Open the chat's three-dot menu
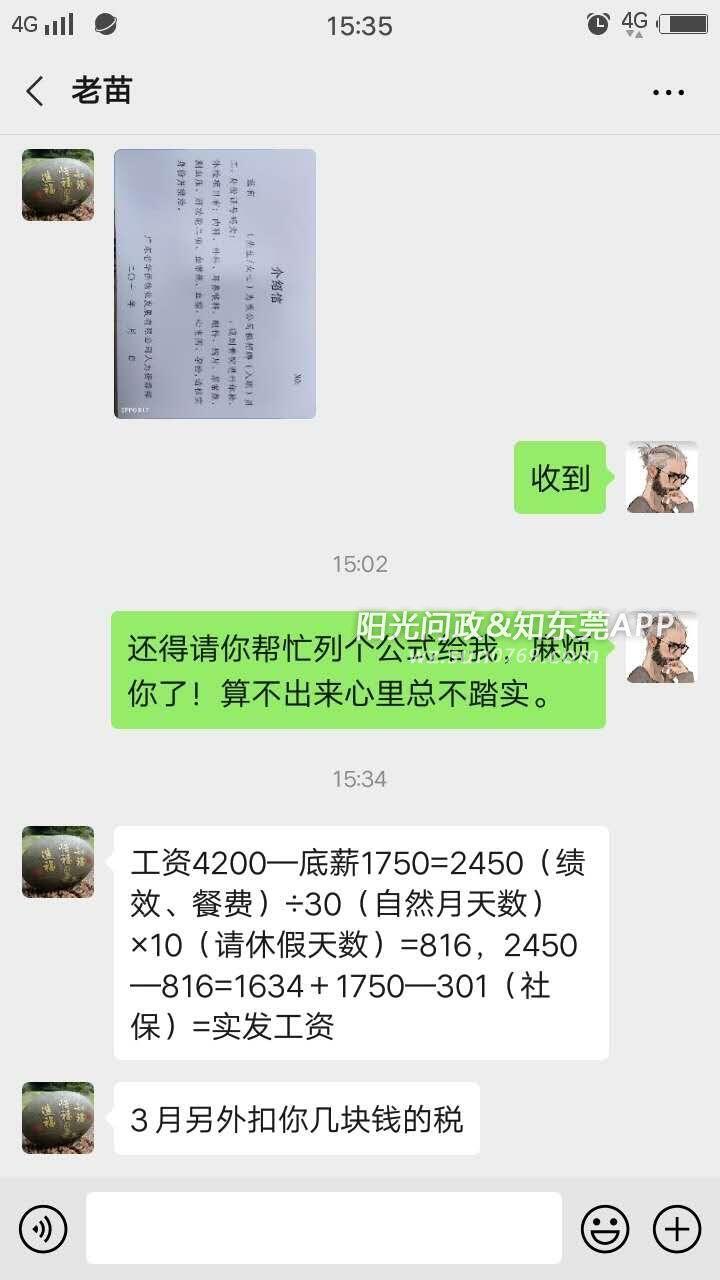This screenshot has width=720, height=1280. click(x=668, y=92)
